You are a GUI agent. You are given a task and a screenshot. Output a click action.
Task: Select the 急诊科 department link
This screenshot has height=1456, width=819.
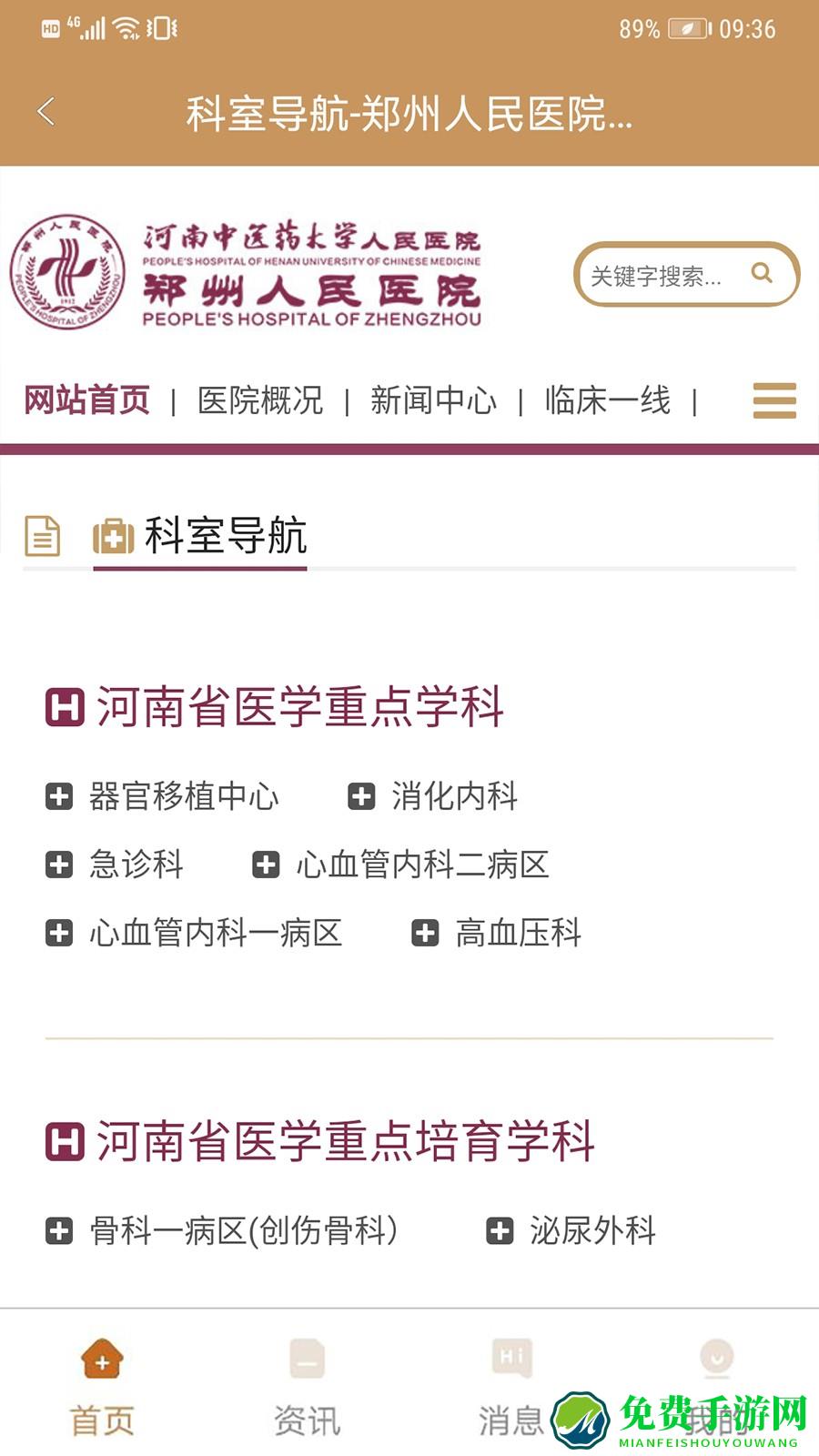click(136, 865)
